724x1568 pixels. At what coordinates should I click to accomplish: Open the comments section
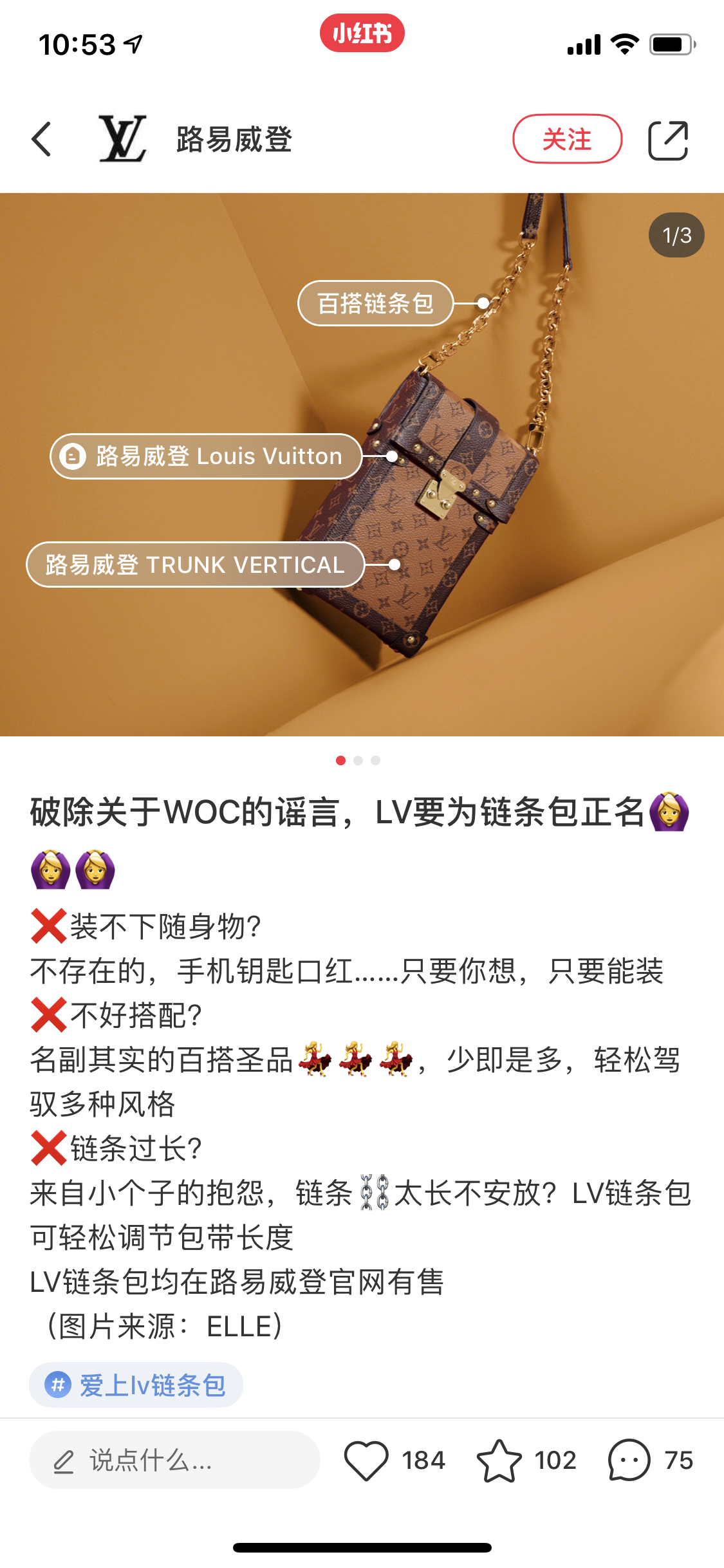coord(629,1460)
